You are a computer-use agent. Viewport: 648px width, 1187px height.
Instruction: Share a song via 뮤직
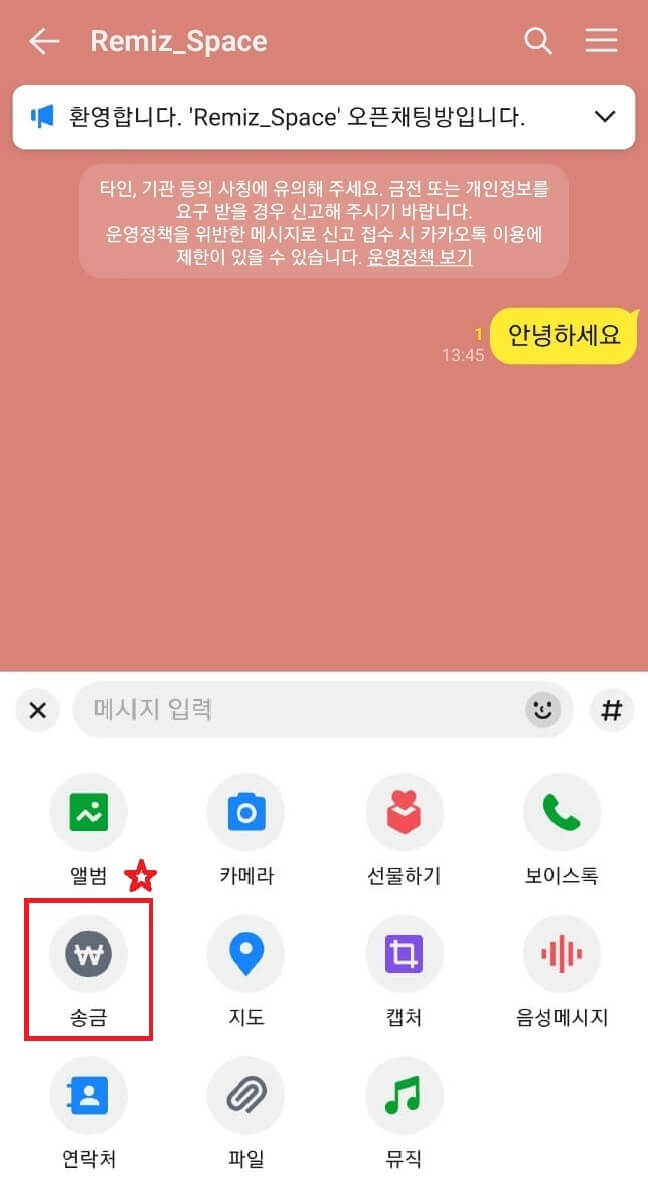[x=404, y=1097]
